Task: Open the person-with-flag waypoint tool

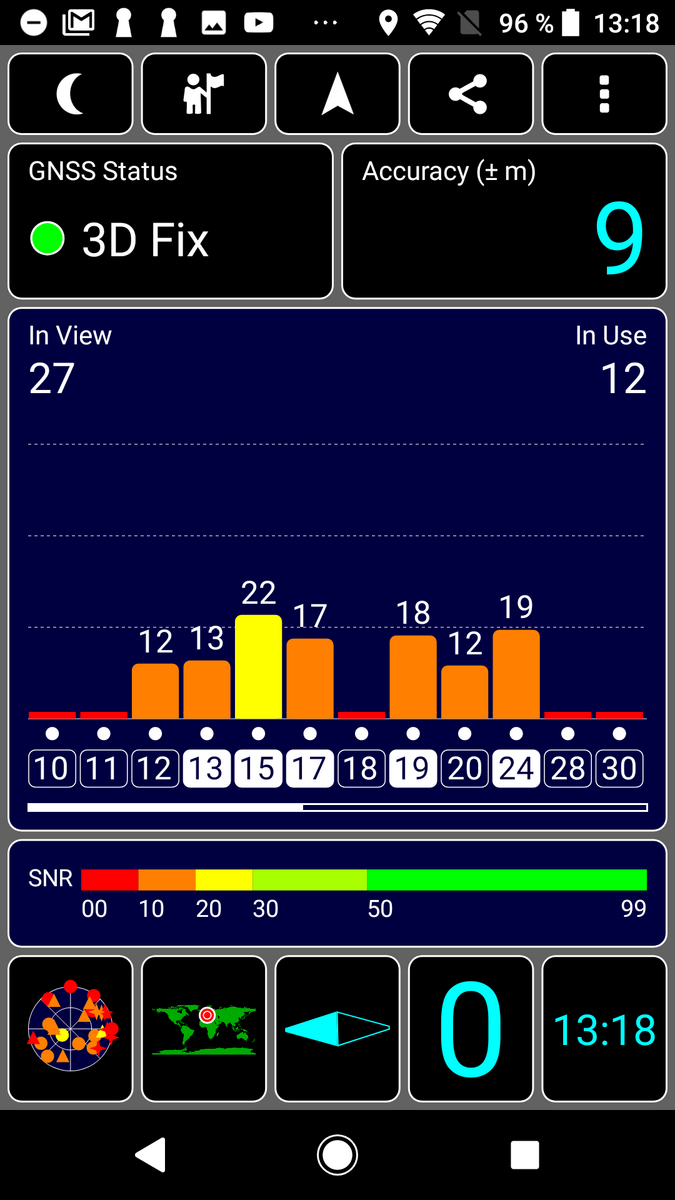Action: [204, 94]
